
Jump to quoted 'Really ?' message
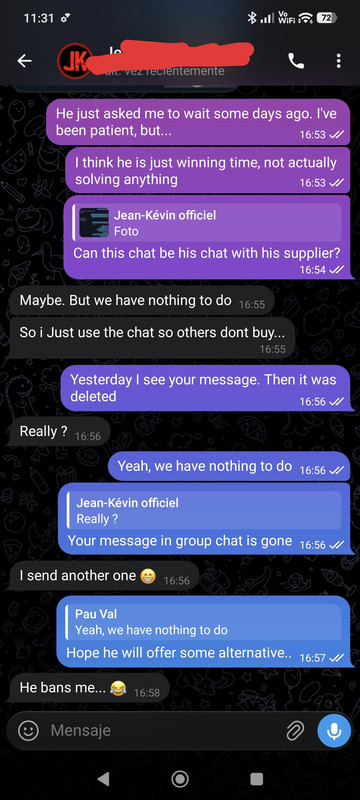pos(204,510)
